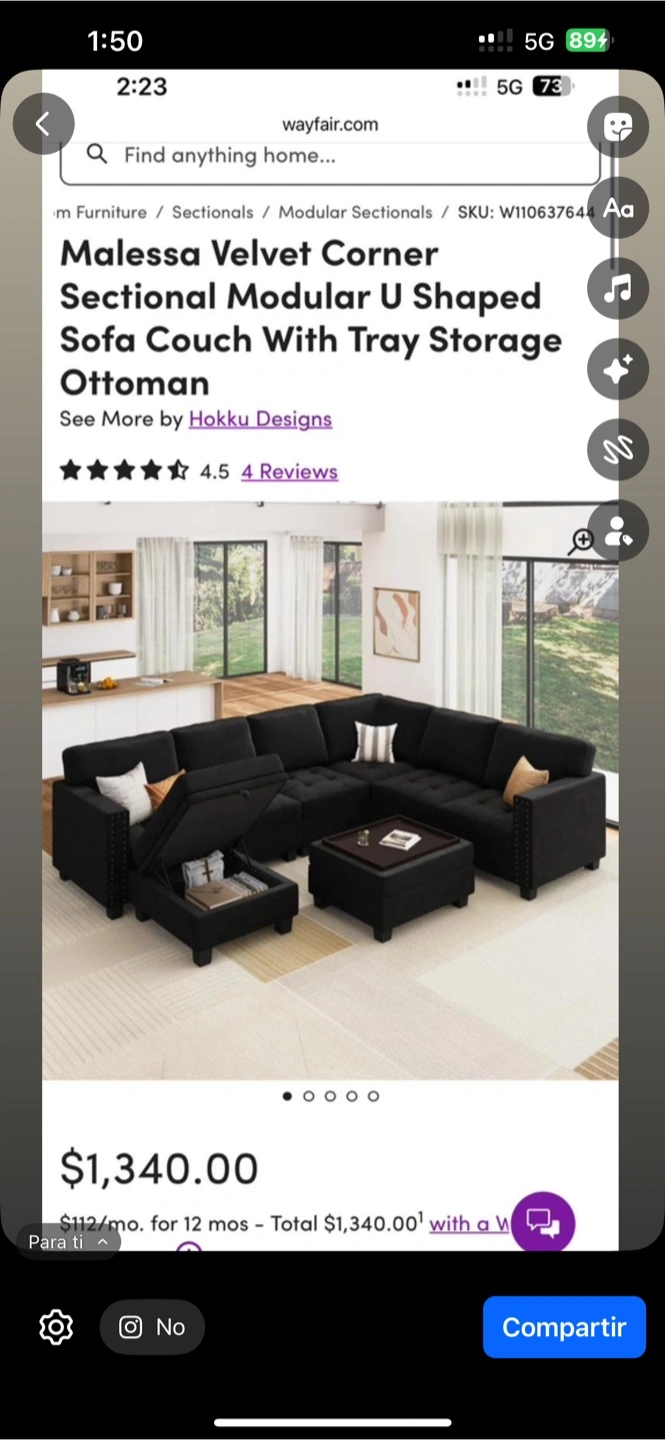Tap the Compartir button

coord(564,1327)
